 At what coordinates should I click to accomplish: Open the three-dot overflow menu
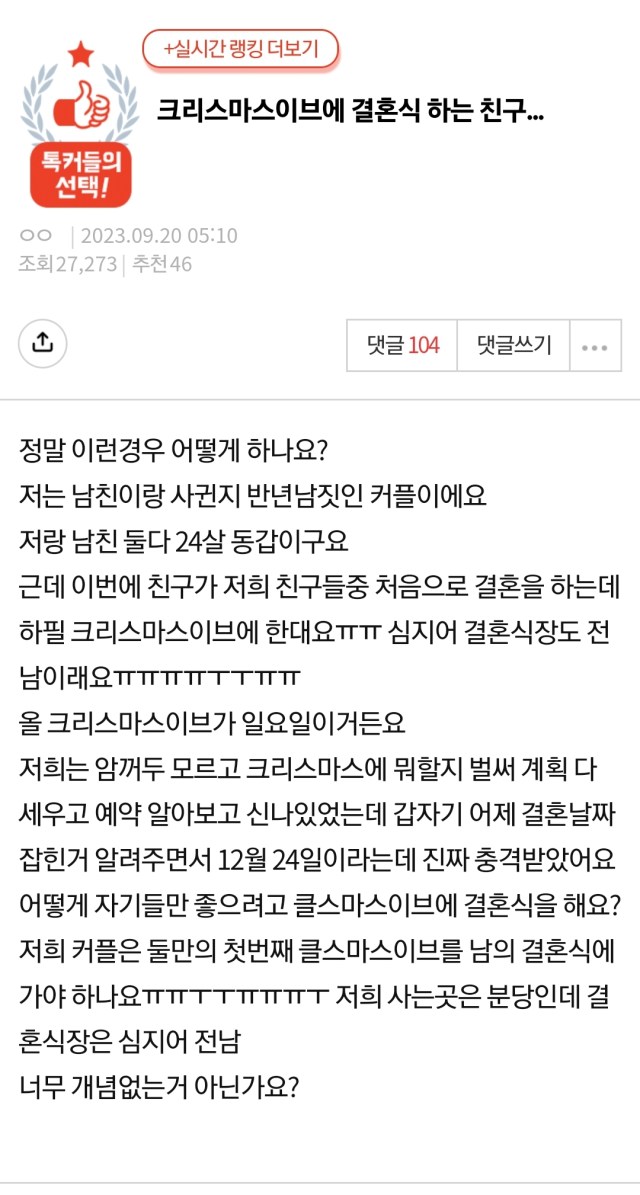595,347
